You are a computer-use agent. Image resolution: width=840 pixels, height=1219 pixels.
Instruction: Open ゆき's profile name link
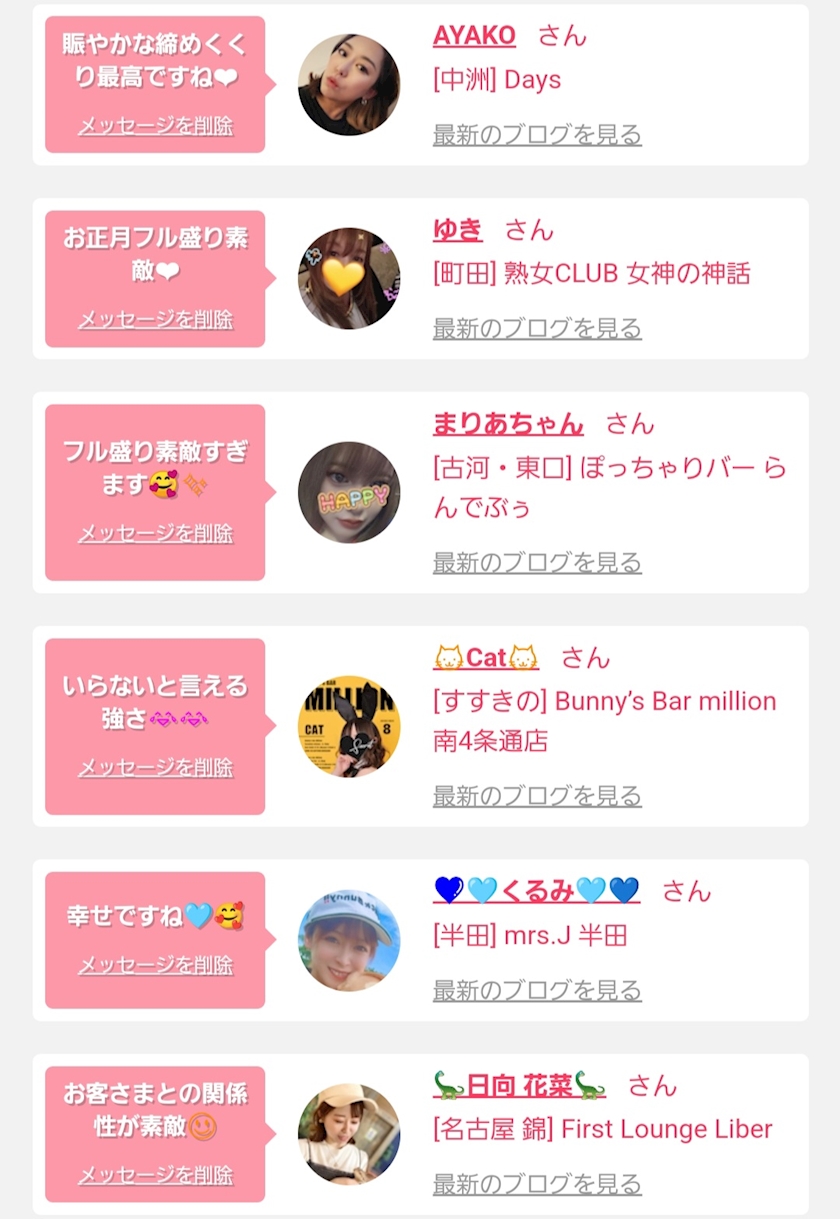point(457,230)
